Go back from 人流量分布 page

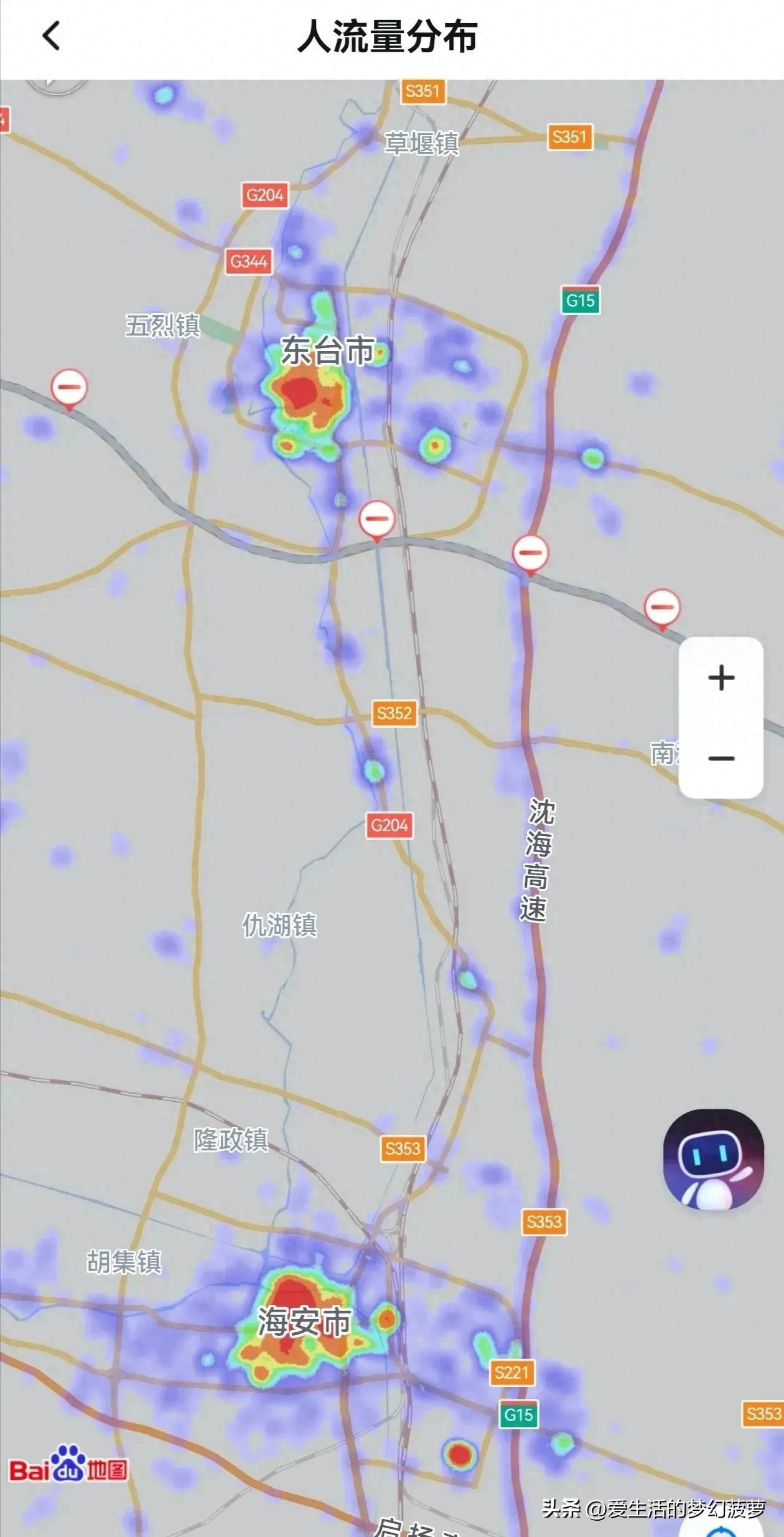pos(52,35)
